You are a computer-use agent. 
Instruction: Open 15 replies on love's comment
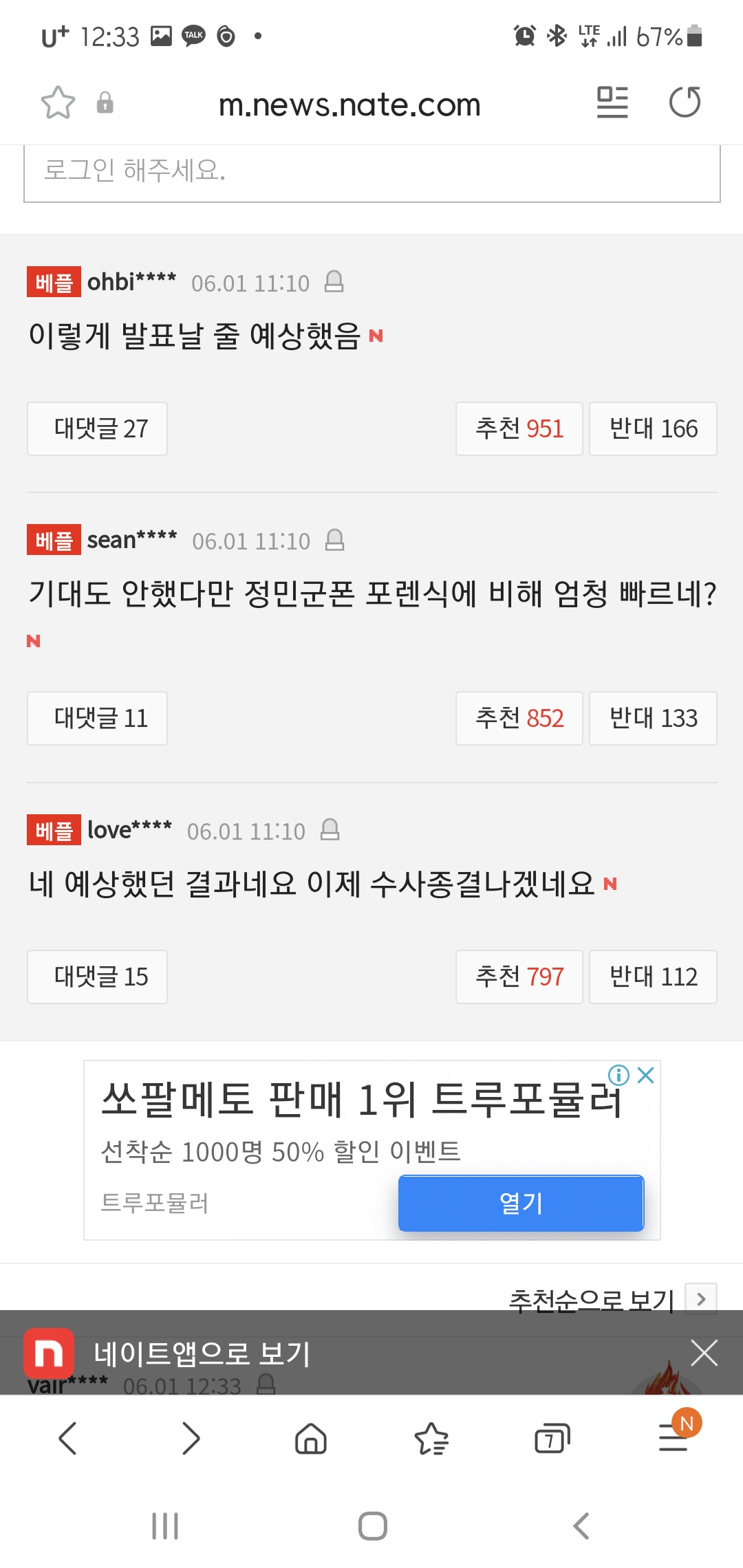[97, 977]
